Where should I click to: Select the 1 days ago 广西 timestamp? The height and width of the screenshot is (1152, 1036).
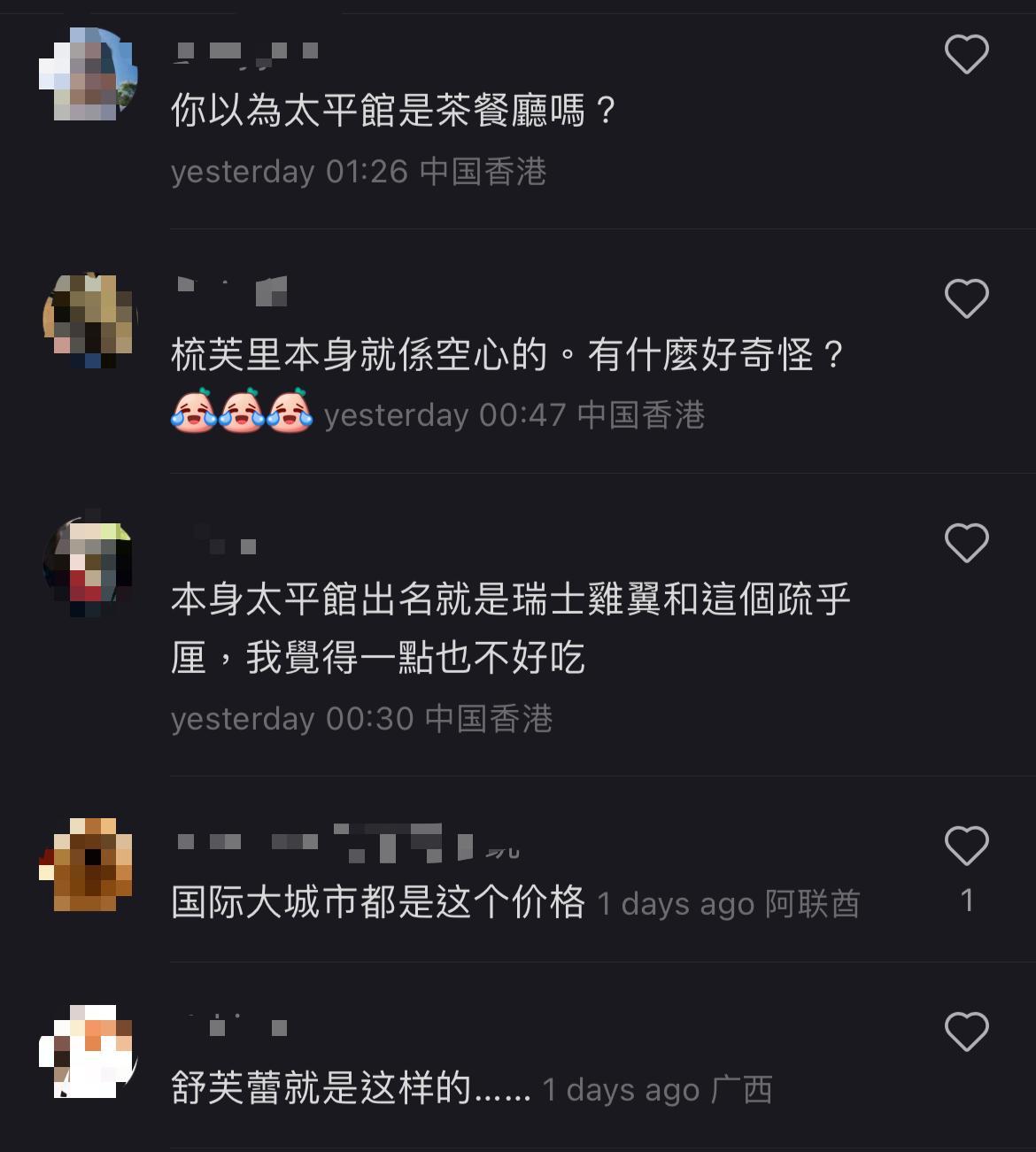pos(660,1090)
